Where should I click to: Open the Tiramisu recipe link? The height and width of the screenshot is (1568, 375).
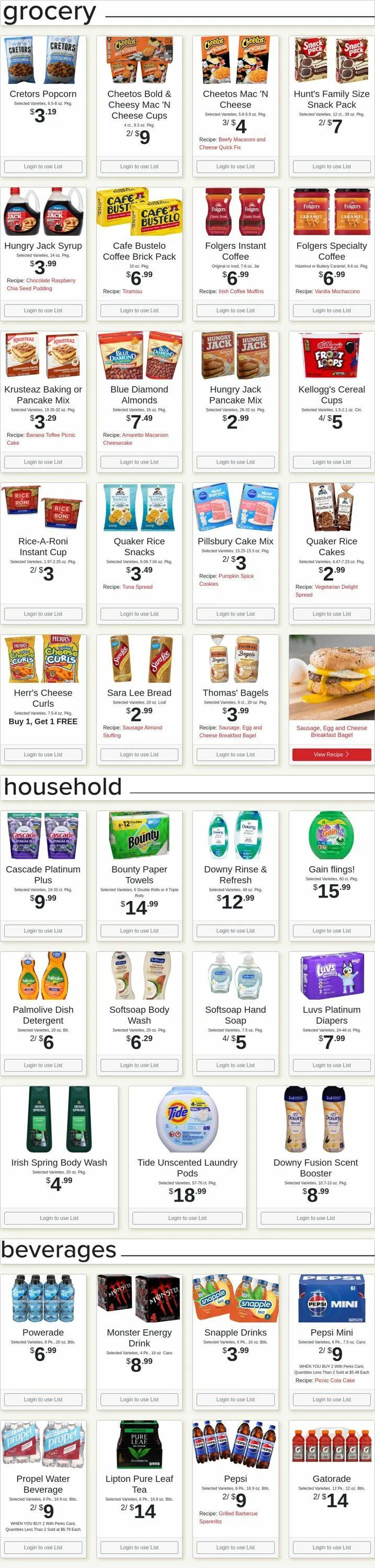[132, 292]
